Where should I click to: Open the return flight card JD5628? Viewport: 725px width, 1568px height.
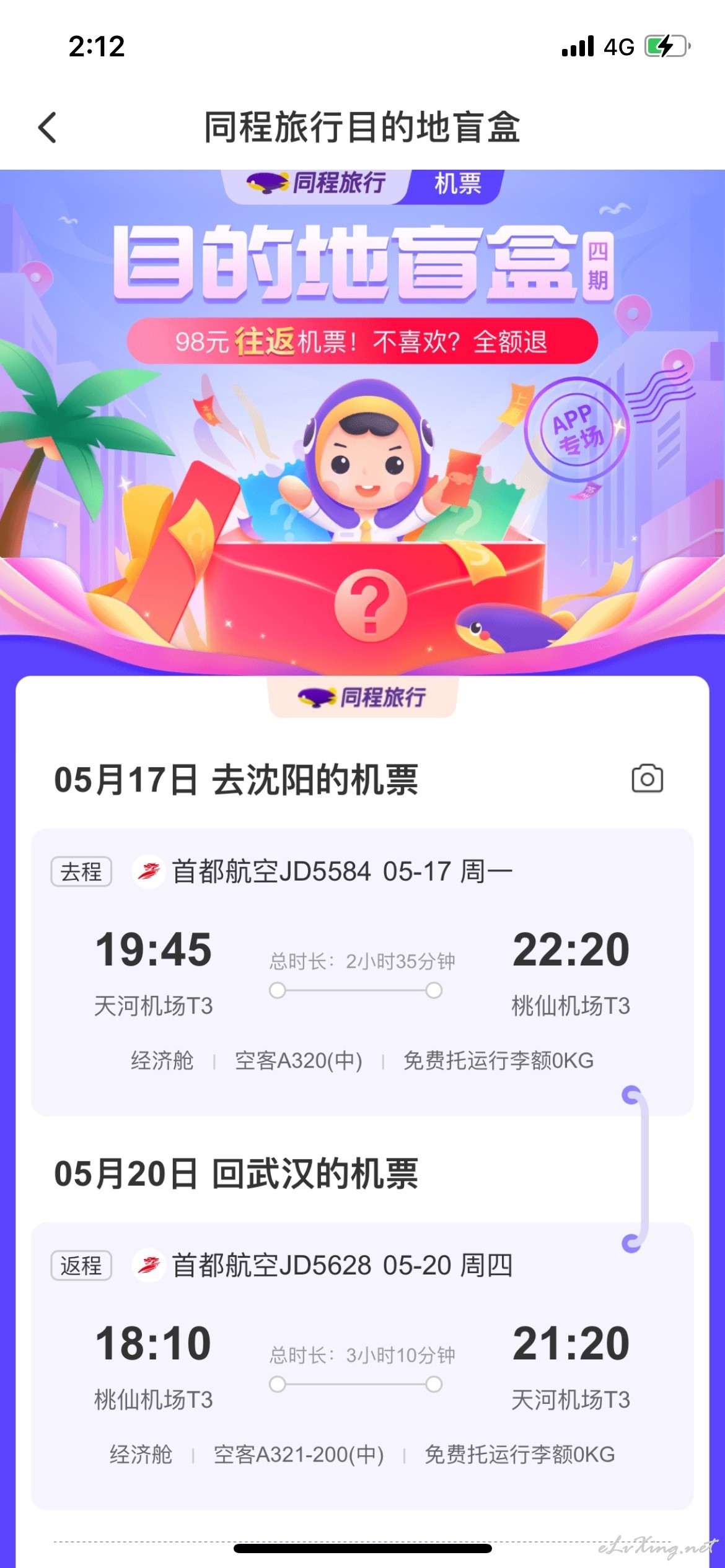click(362, 1365)
